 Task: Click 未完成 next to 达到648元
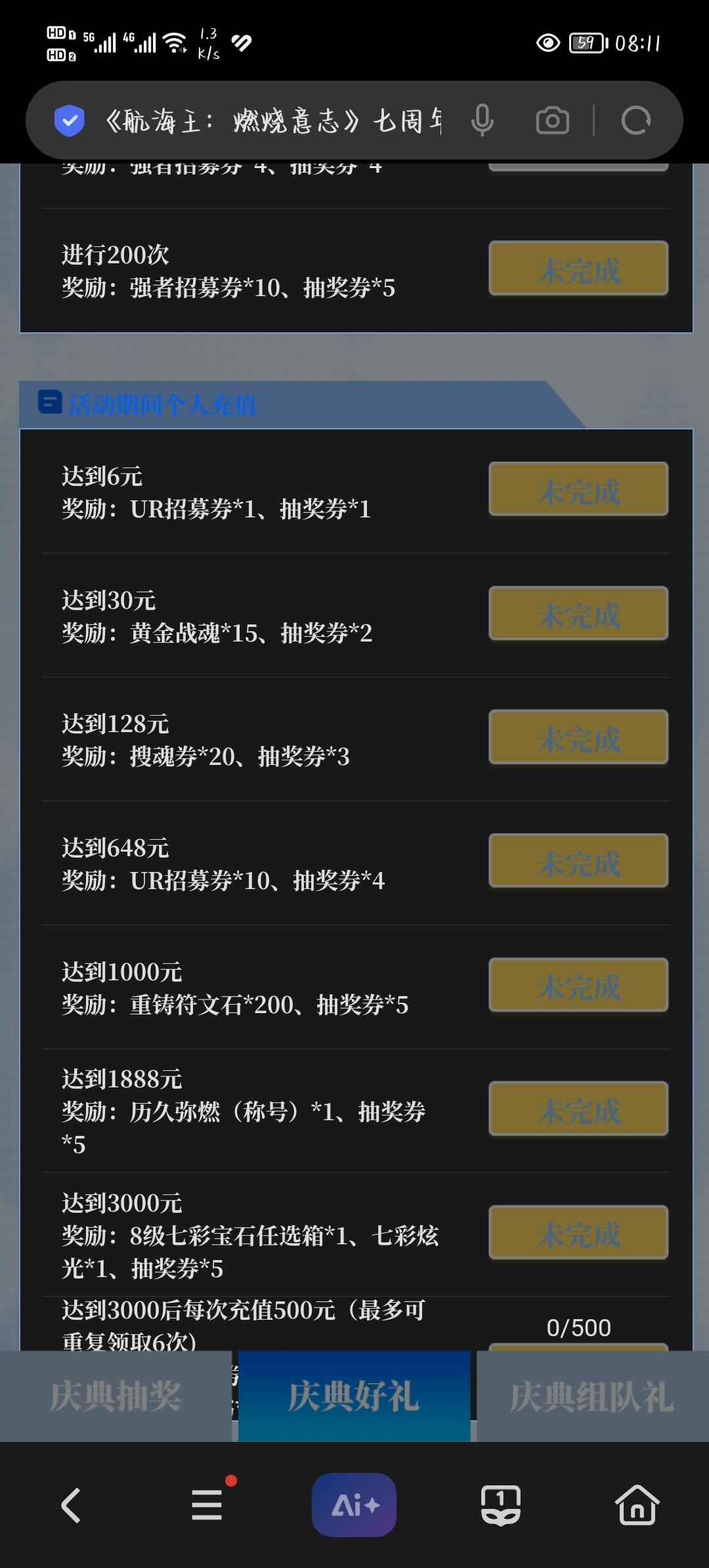(578, 861)
